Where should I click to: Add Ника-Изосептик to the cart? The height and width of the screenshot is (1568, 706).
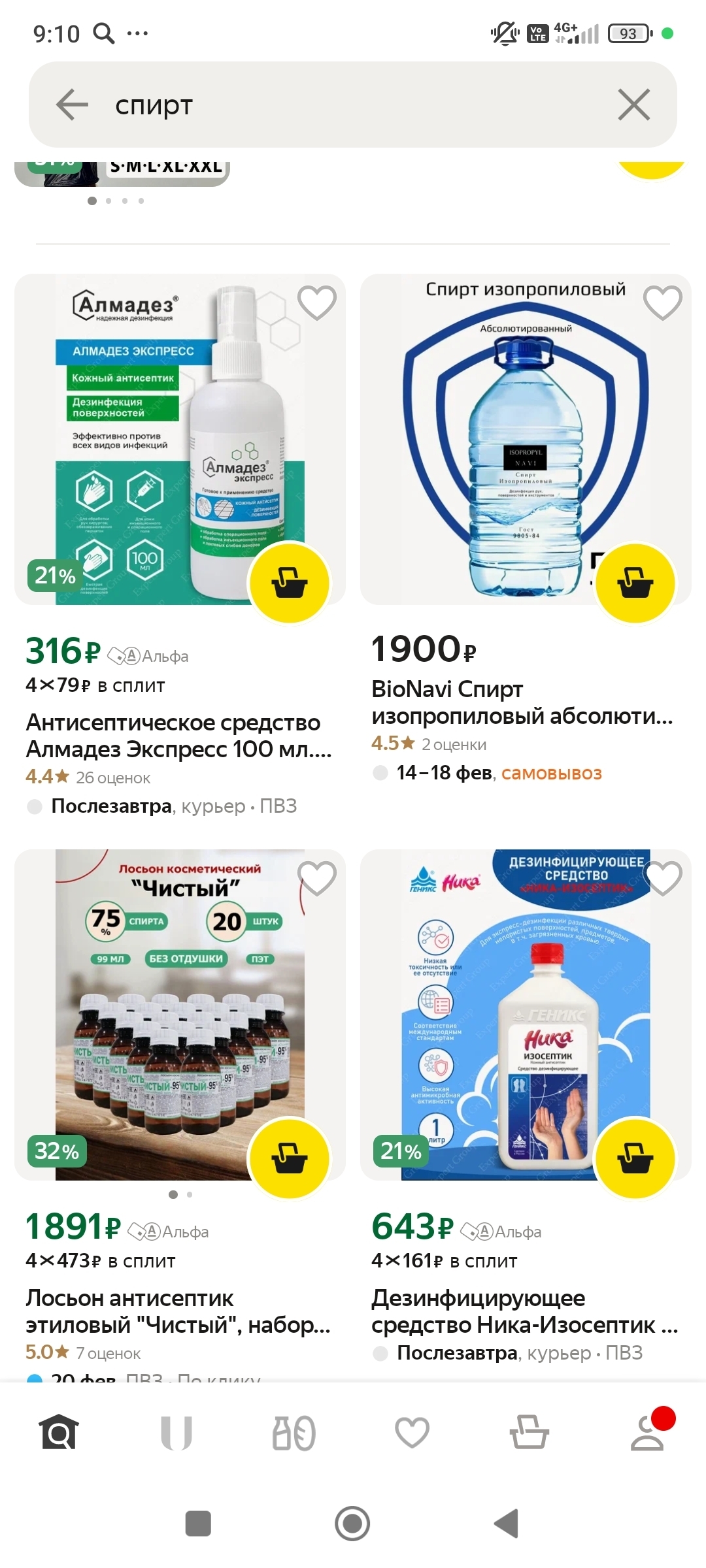[x=635, y=1158]
